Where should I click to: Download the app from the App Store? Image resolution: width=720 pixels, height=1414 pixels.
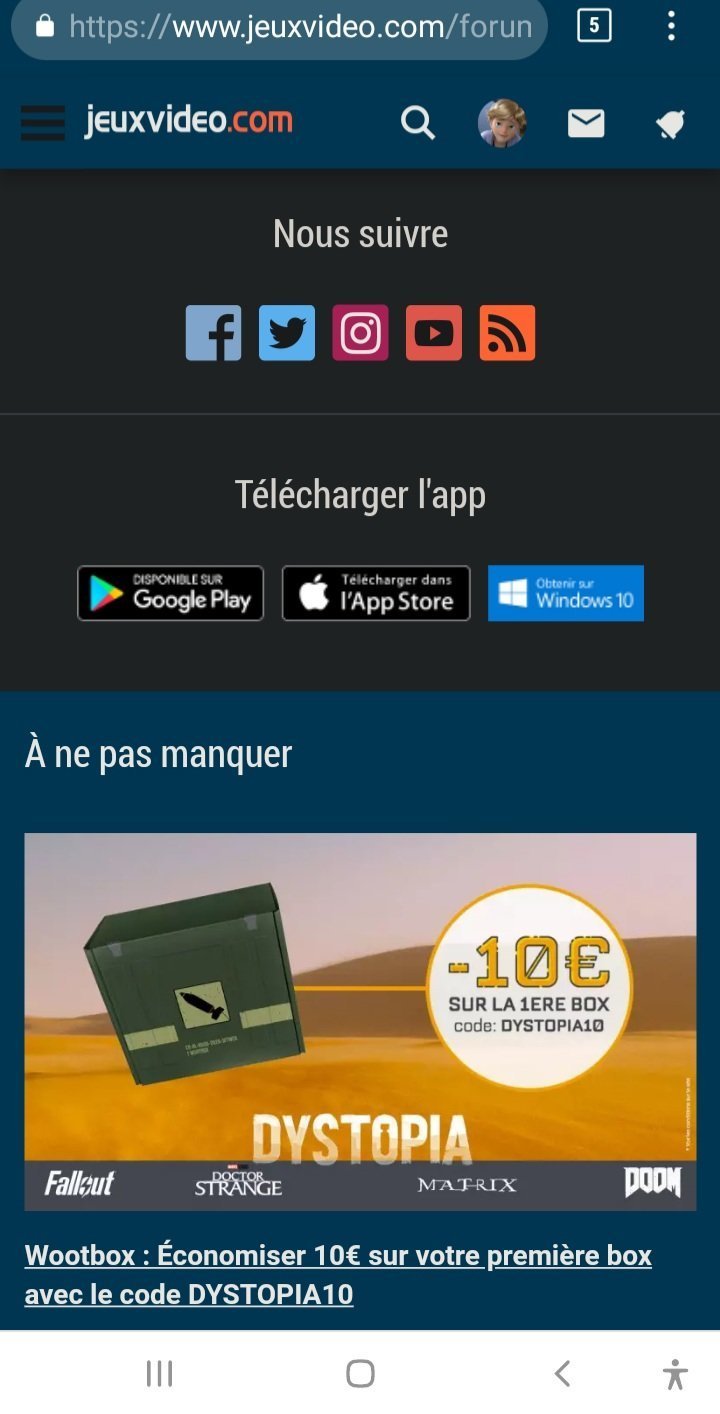376,593
